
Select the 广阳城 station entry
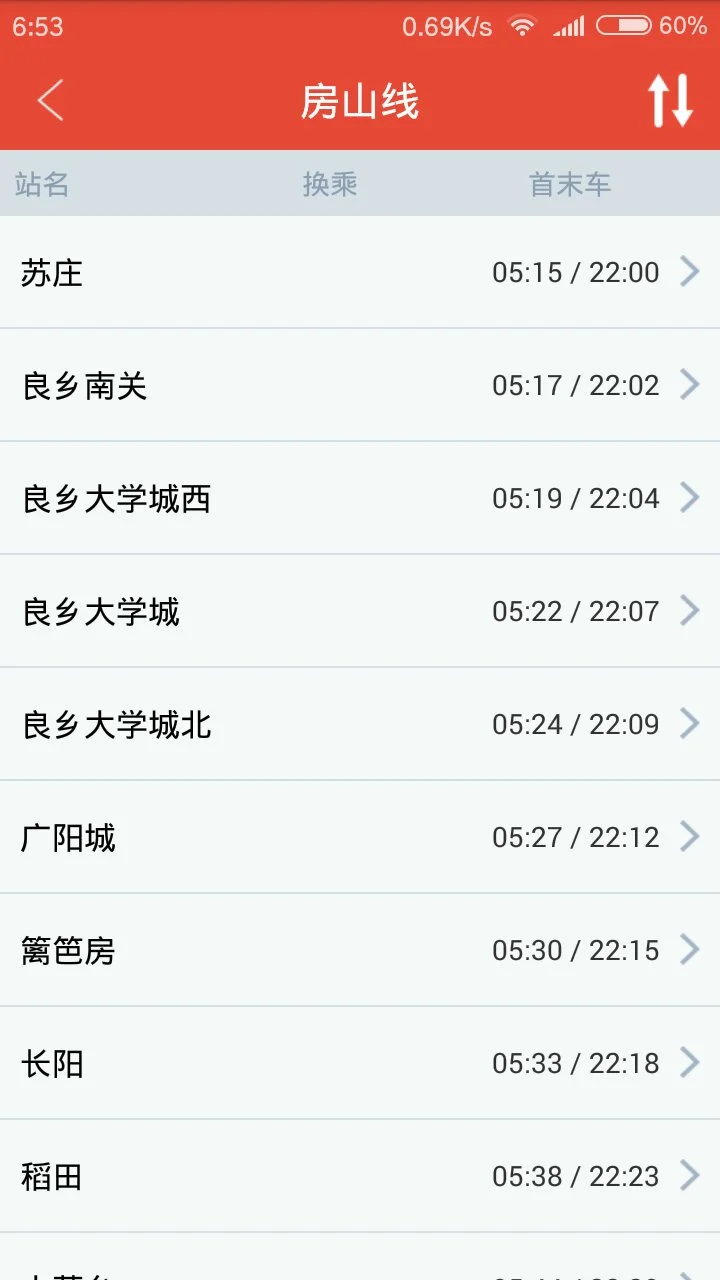[x=360, y=837]
